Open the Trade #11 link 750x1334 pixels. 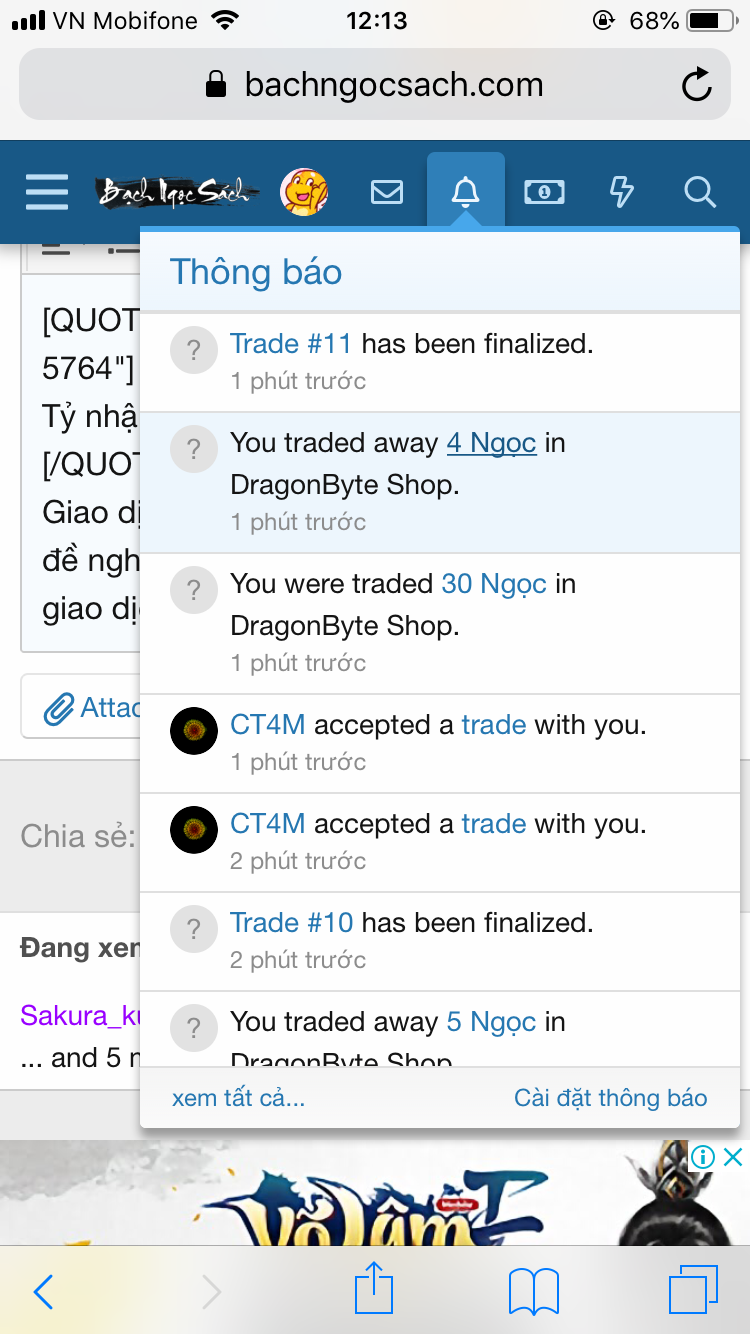pyautogui.click(x=291, y=344)
